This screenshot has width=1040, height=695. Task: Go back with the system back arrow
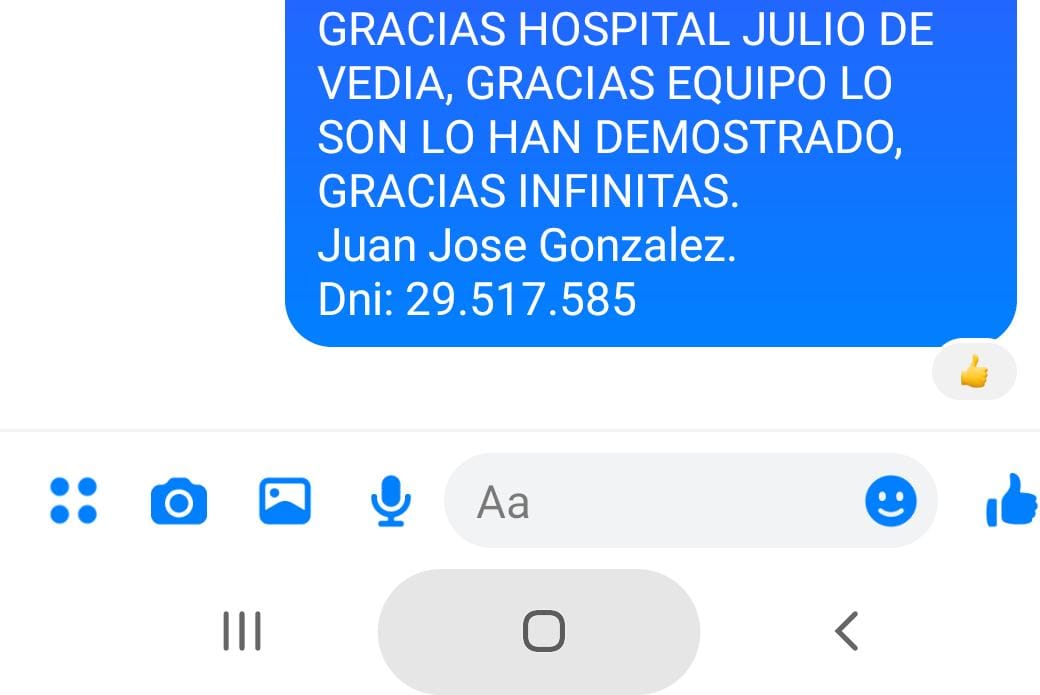[846, 631]
